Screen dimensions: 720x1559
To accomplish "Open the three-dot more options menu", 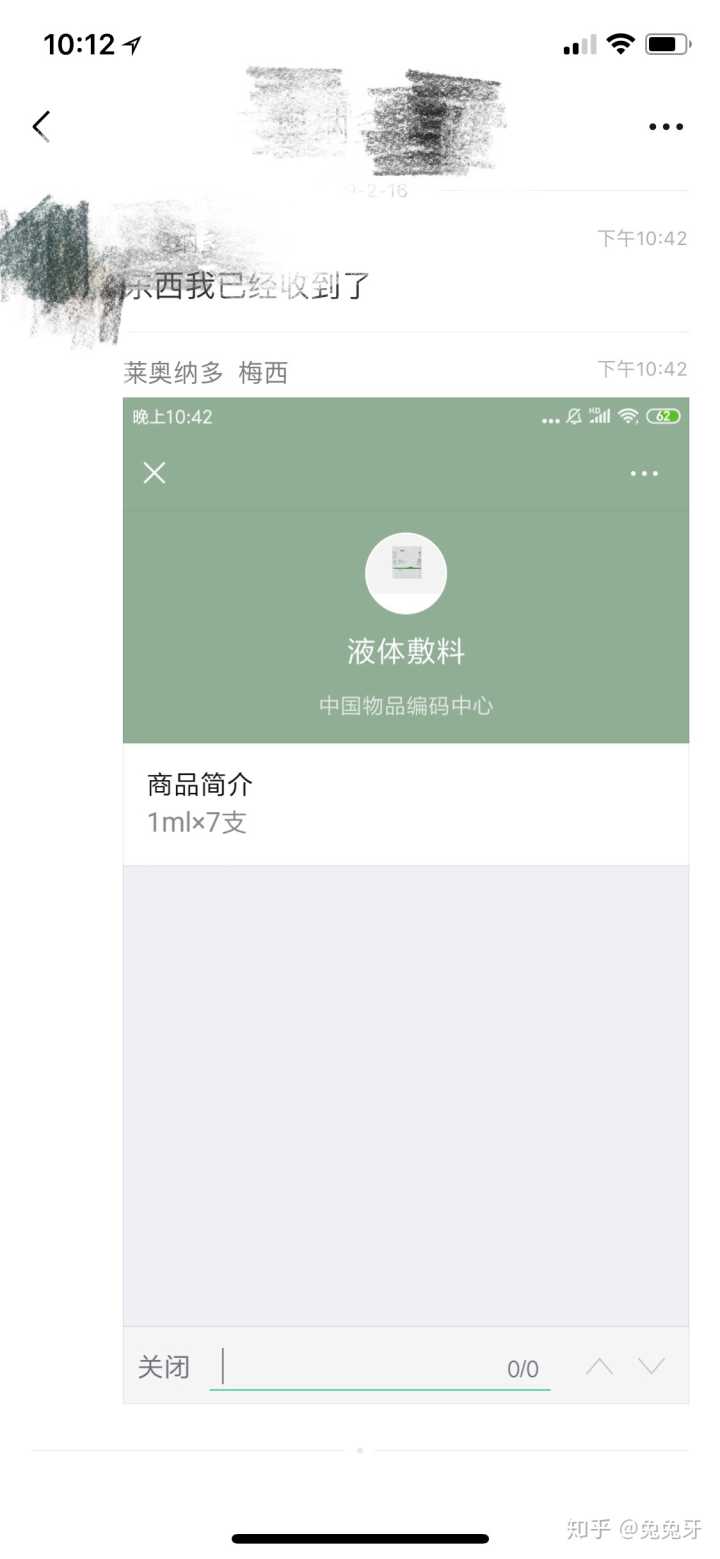I will (x=665, y=127).
